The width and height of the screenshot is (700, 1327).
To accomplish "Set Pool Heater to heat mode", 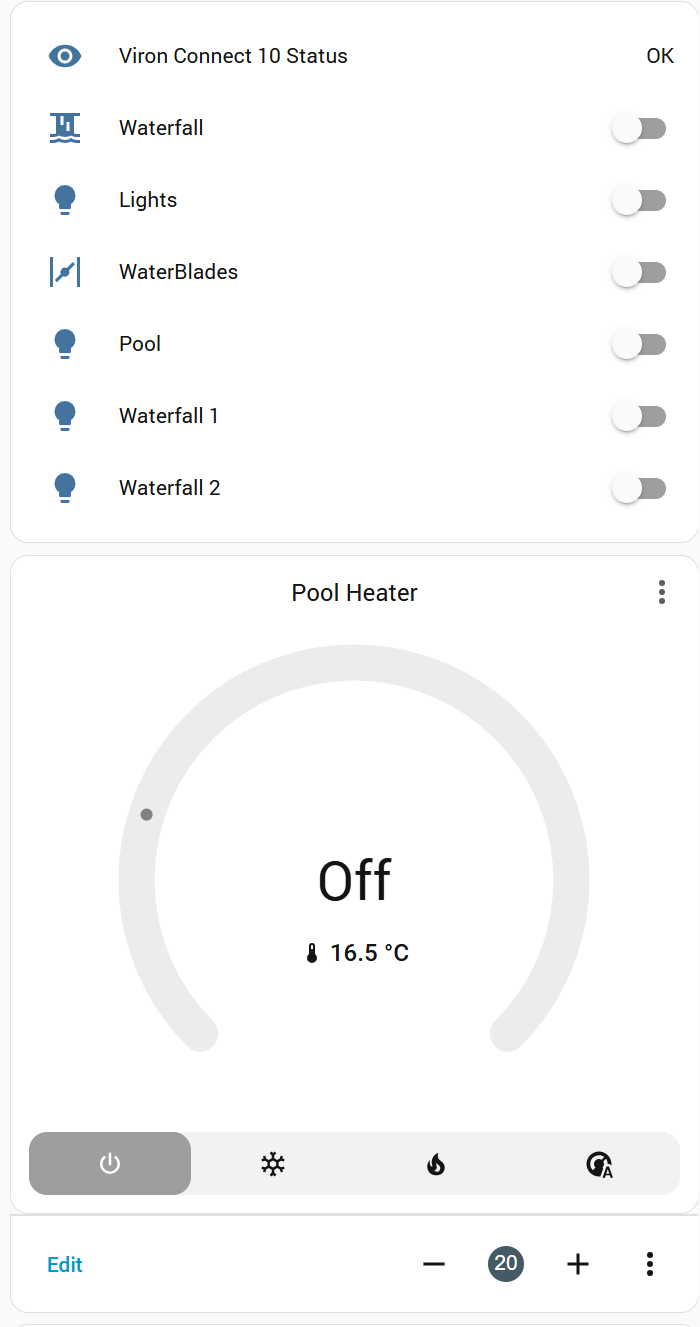I will (435, 1164).
